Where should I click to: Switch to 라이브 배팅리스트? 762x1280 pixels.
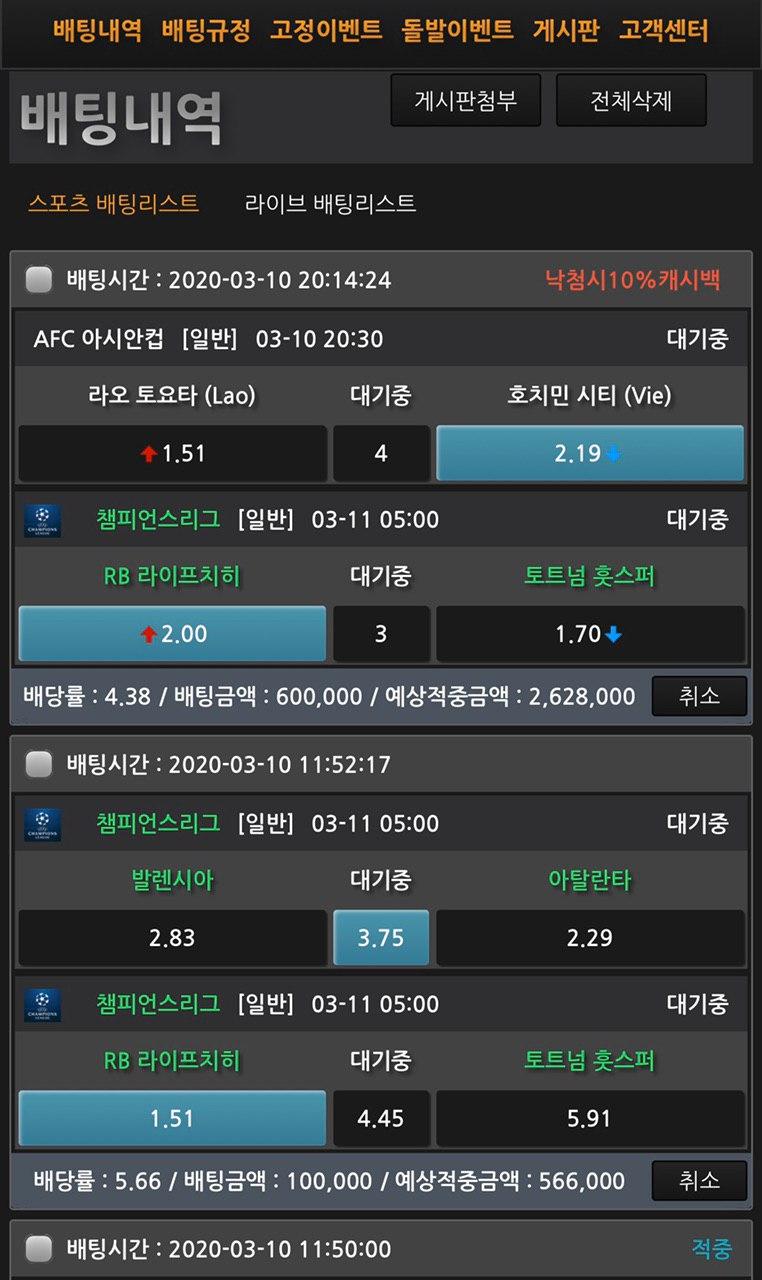click(x=330, y=204)
